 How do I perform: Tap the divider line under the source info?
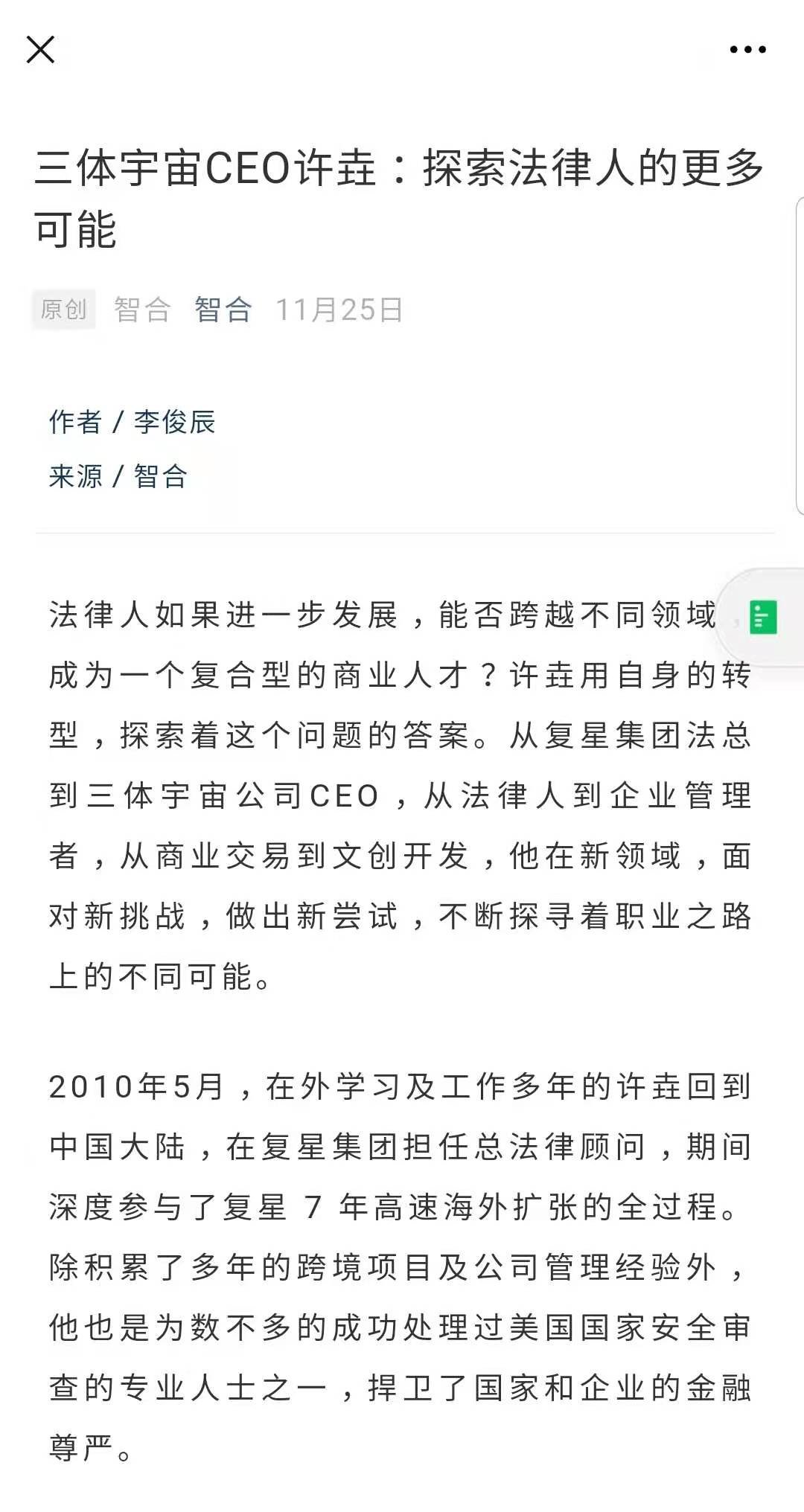click(402, 533)
